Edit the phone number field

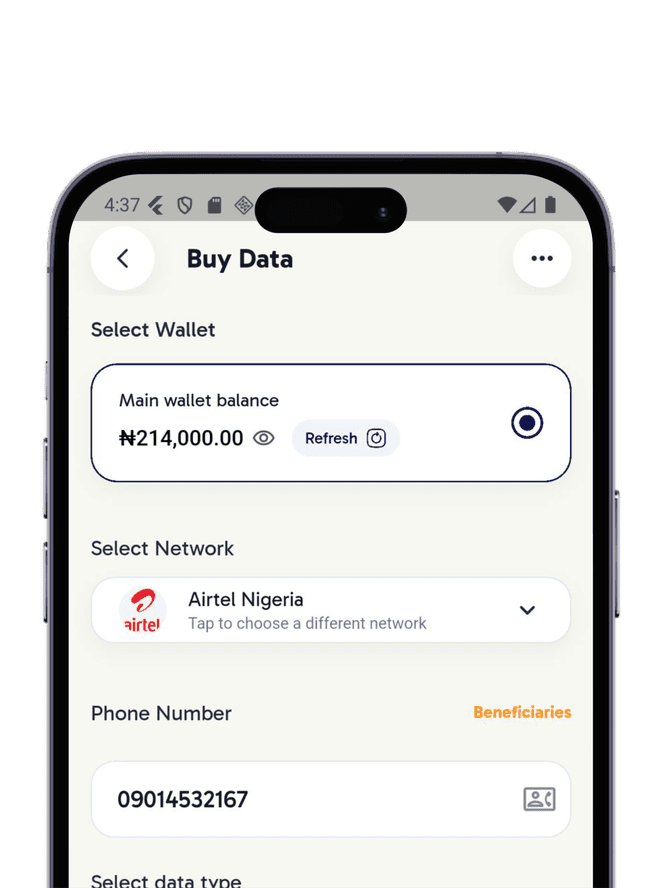[x=300, y=799]
